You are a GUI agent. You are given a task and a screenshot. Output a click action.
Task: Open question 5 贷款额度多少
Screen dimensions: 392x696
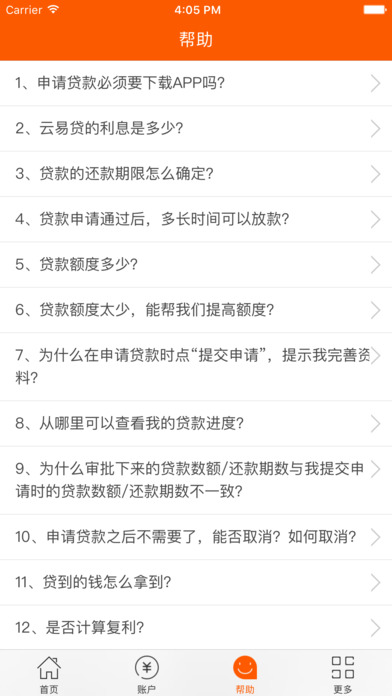click(x=196, y=265)
